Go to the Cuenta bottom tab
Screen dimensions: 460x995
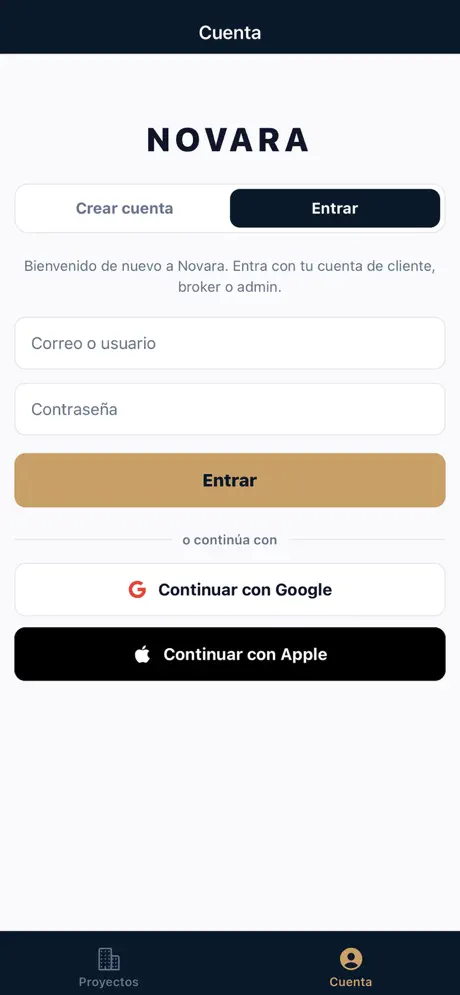pyautogui.click(x=351, y=967)
